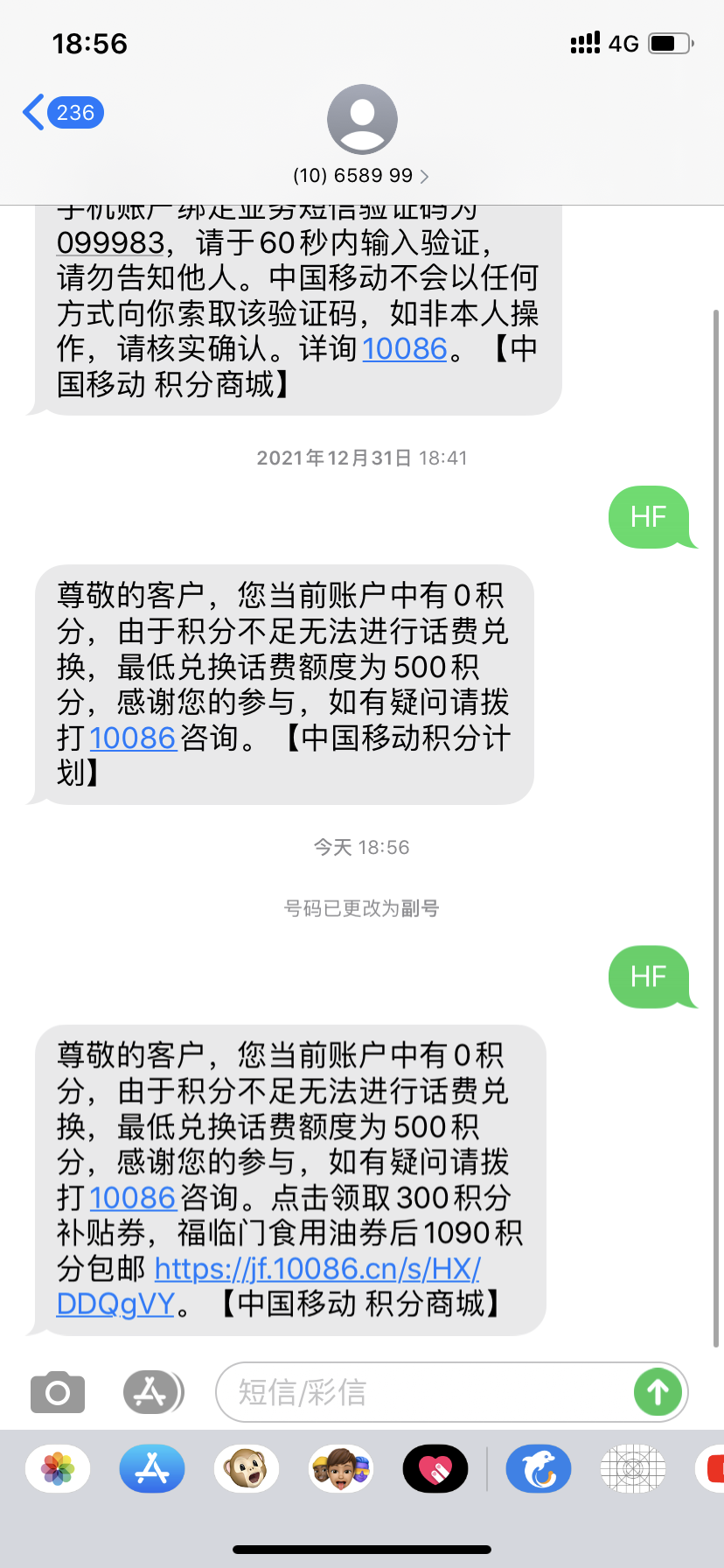Toggle the App Store apps drawer button
The image size is (724, 1568).
[153, 1392]
